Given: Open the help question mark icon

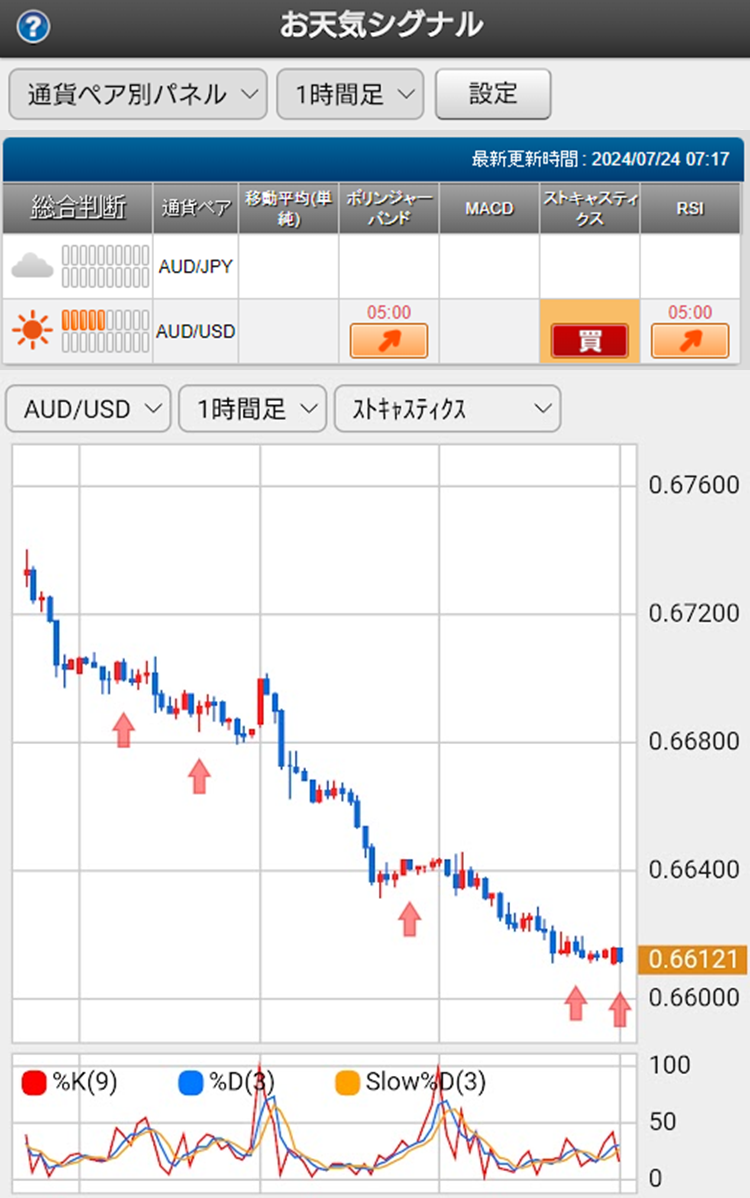Looking at the screenshot, I should (x=34, y=28).
